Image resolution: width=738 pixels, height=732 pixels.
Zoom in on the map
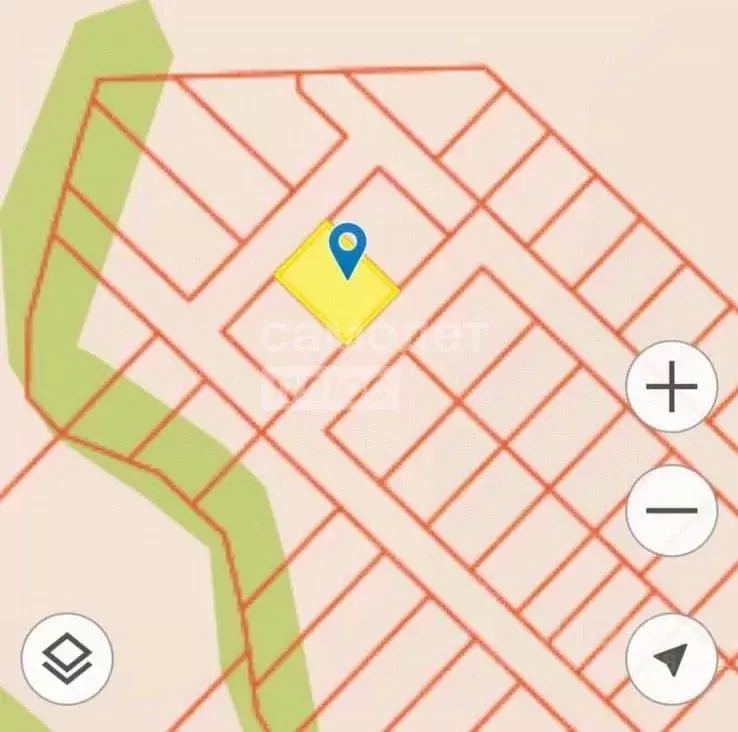pyautogui.click(x=671, y=387)
